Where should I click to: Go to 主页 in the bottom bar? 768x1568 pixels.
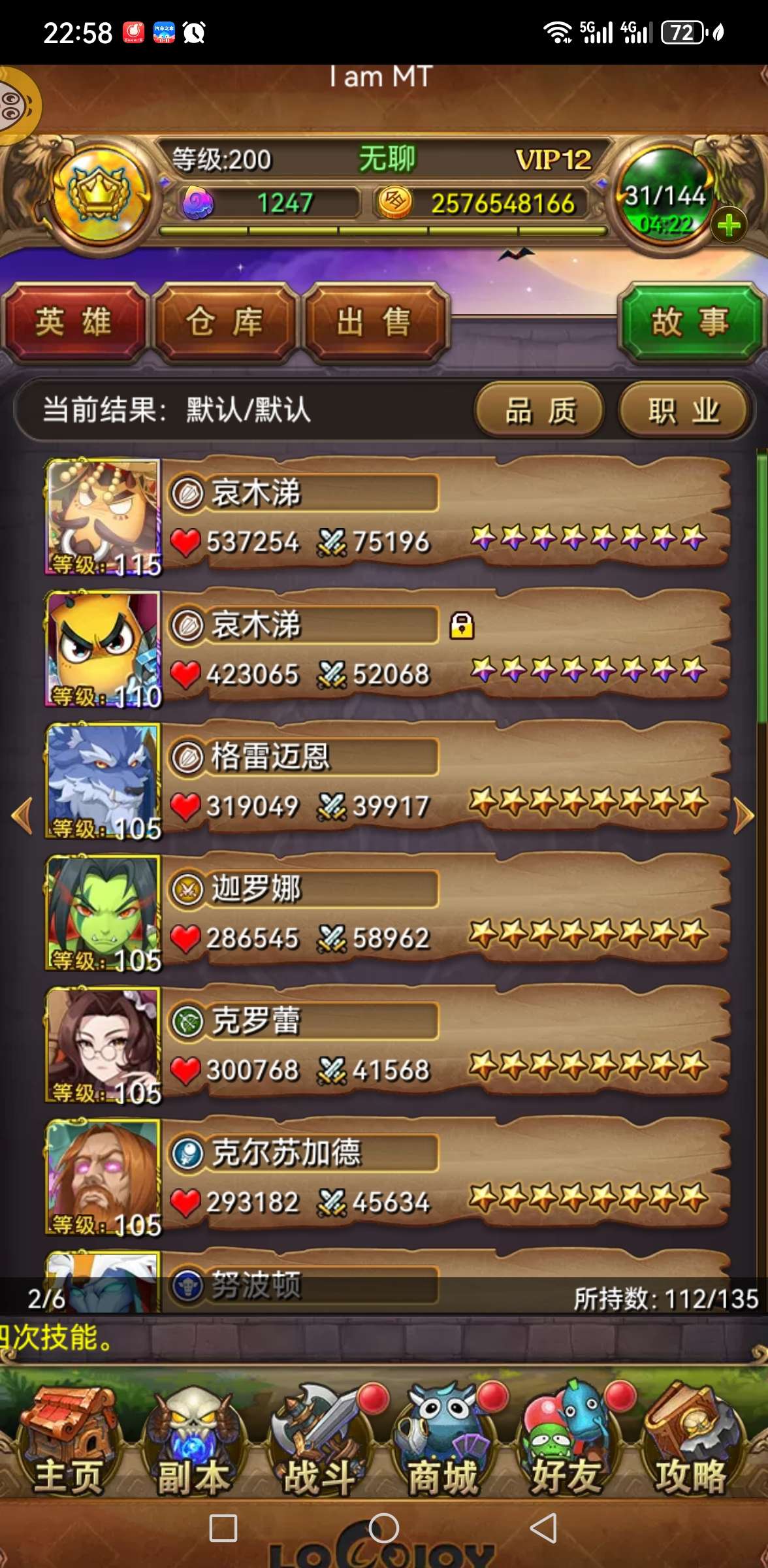(x=68, y=1444)
